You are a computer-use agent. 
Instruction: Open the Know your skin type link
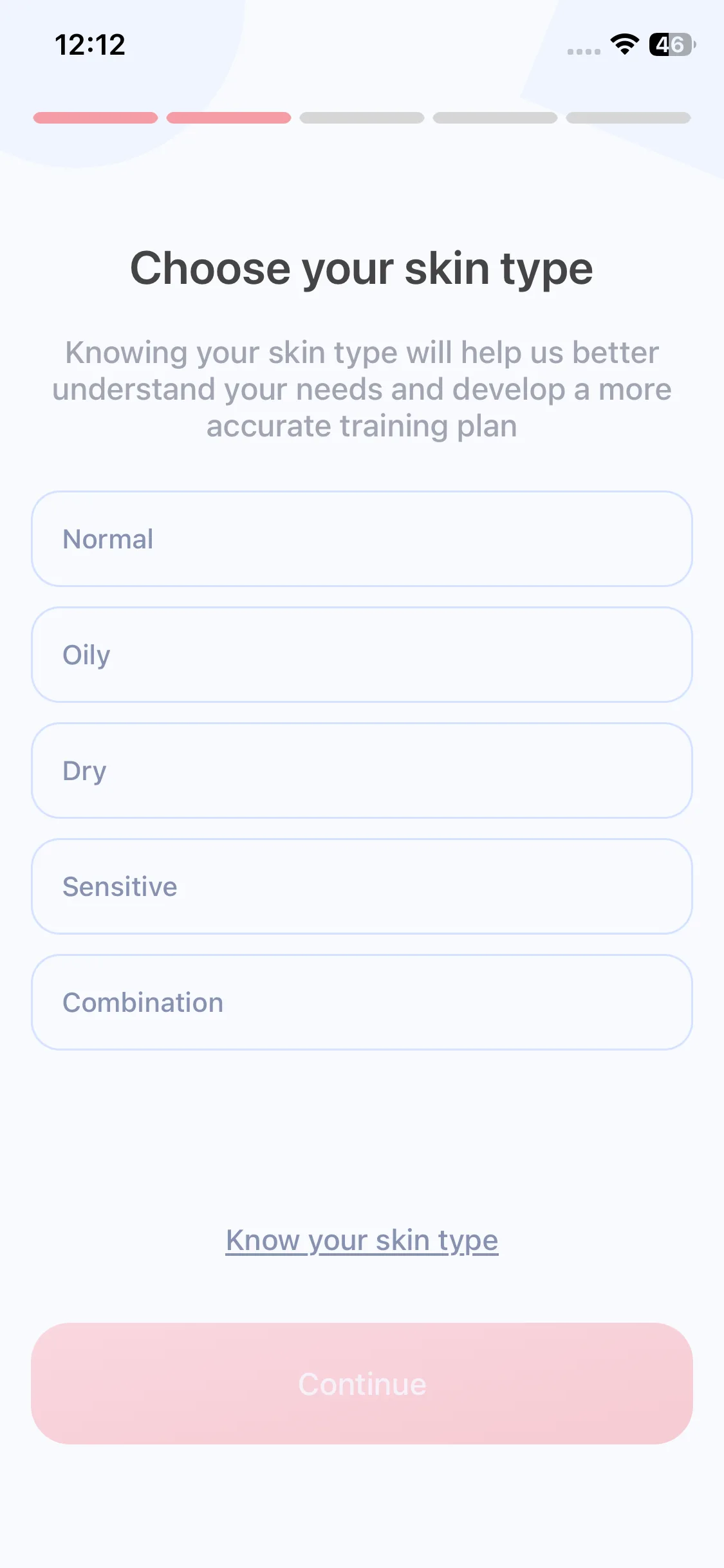(362, 1240)
